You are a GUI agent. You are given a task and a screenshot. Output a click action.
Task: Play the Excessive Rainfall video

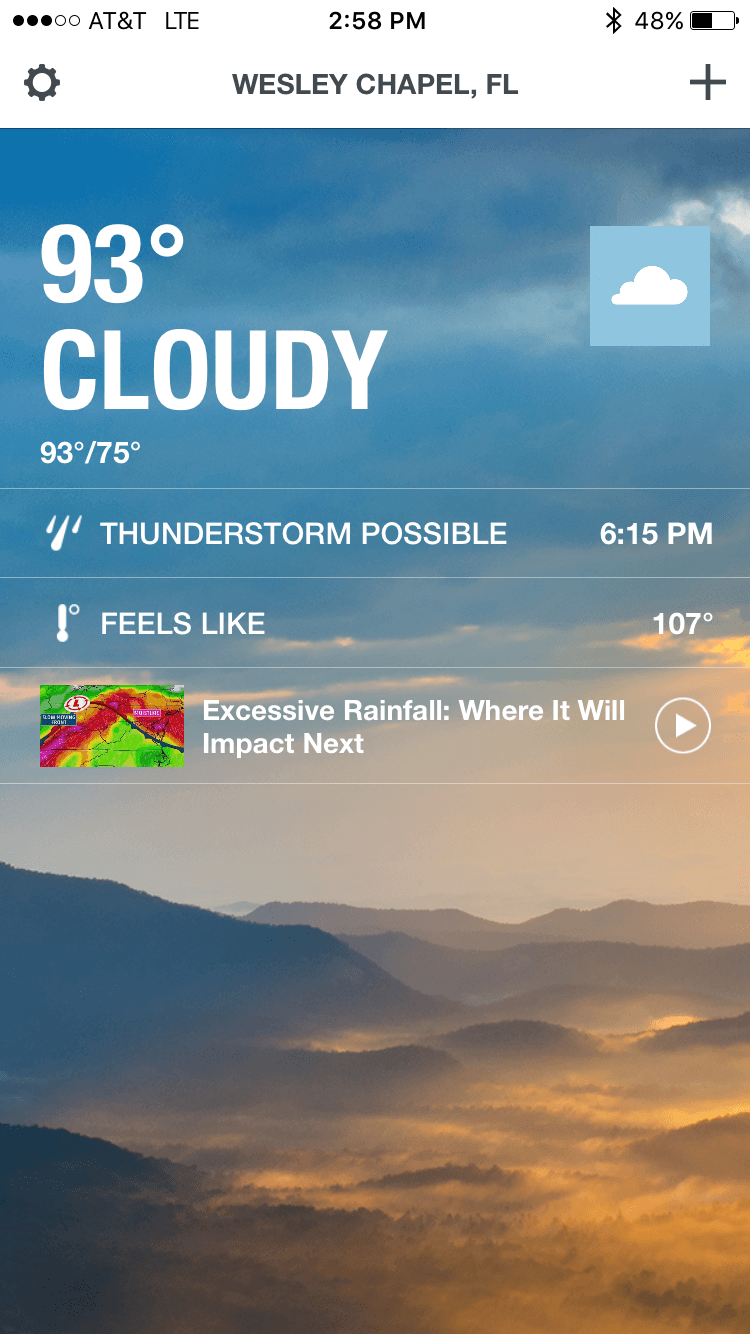coord(683,726)
